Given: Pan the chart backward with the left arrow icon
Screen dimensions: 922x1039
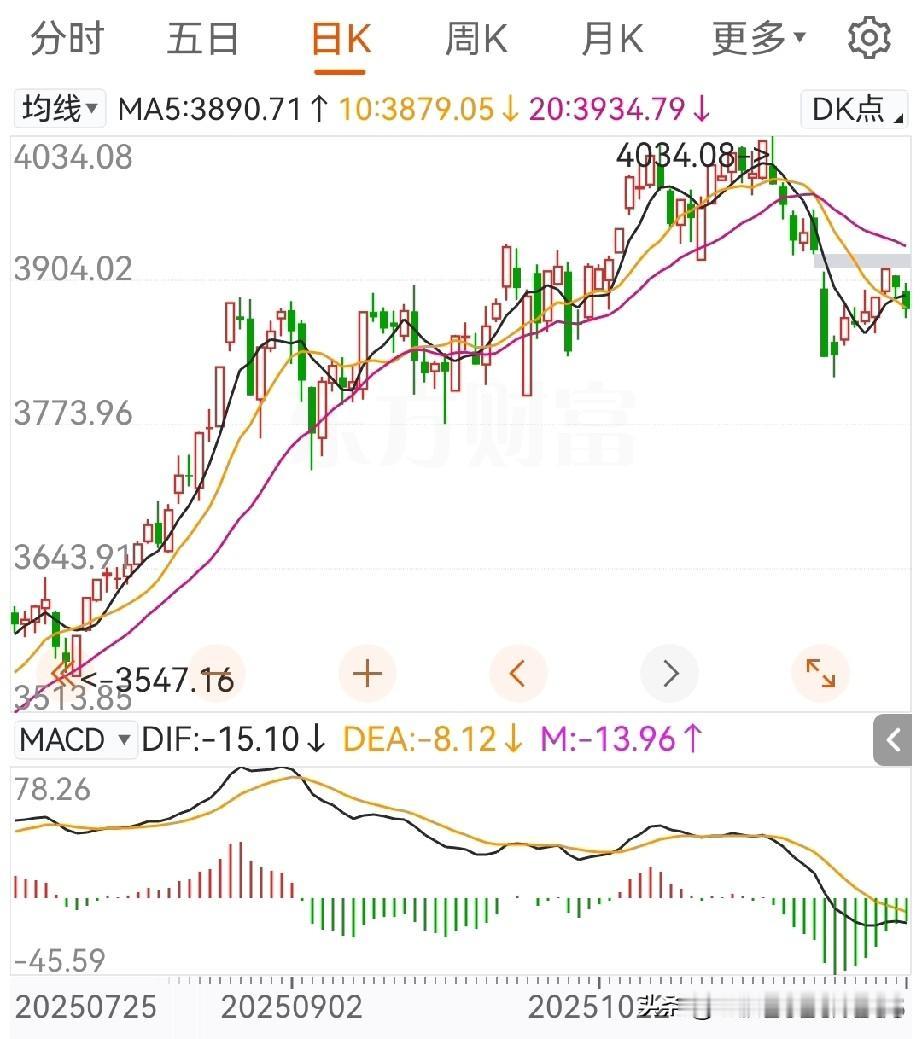Looking at the screenshot, I should [x=518, y=673].
